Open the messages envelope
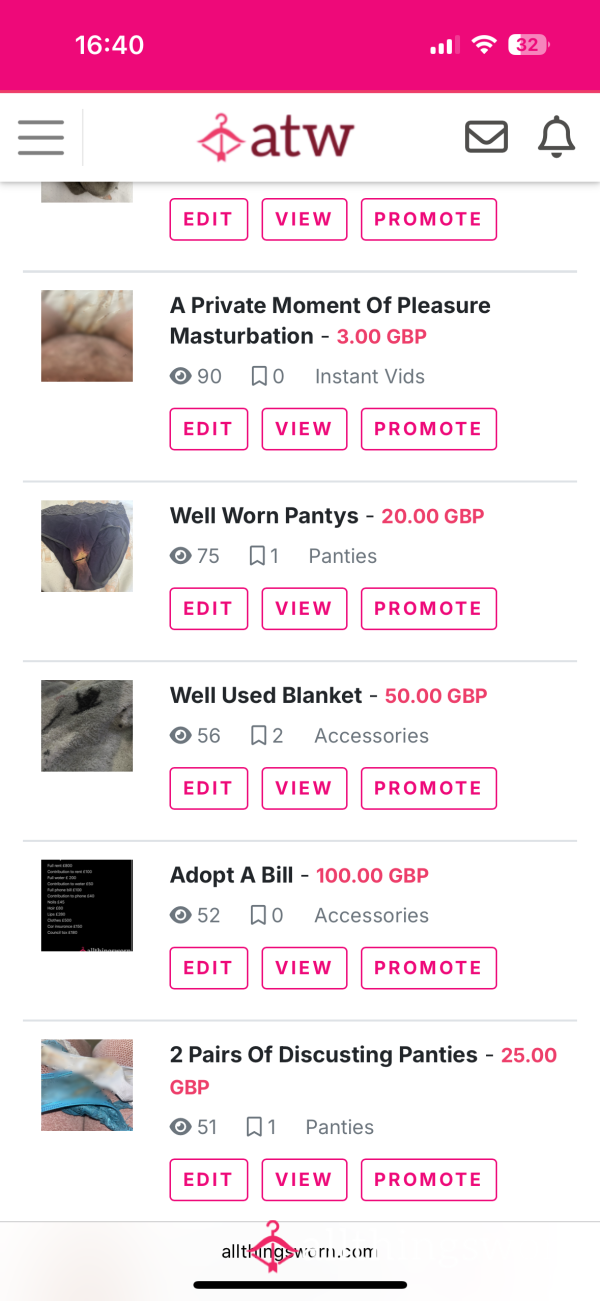This screenshot has width=600, height=1301. pos(487,137)
